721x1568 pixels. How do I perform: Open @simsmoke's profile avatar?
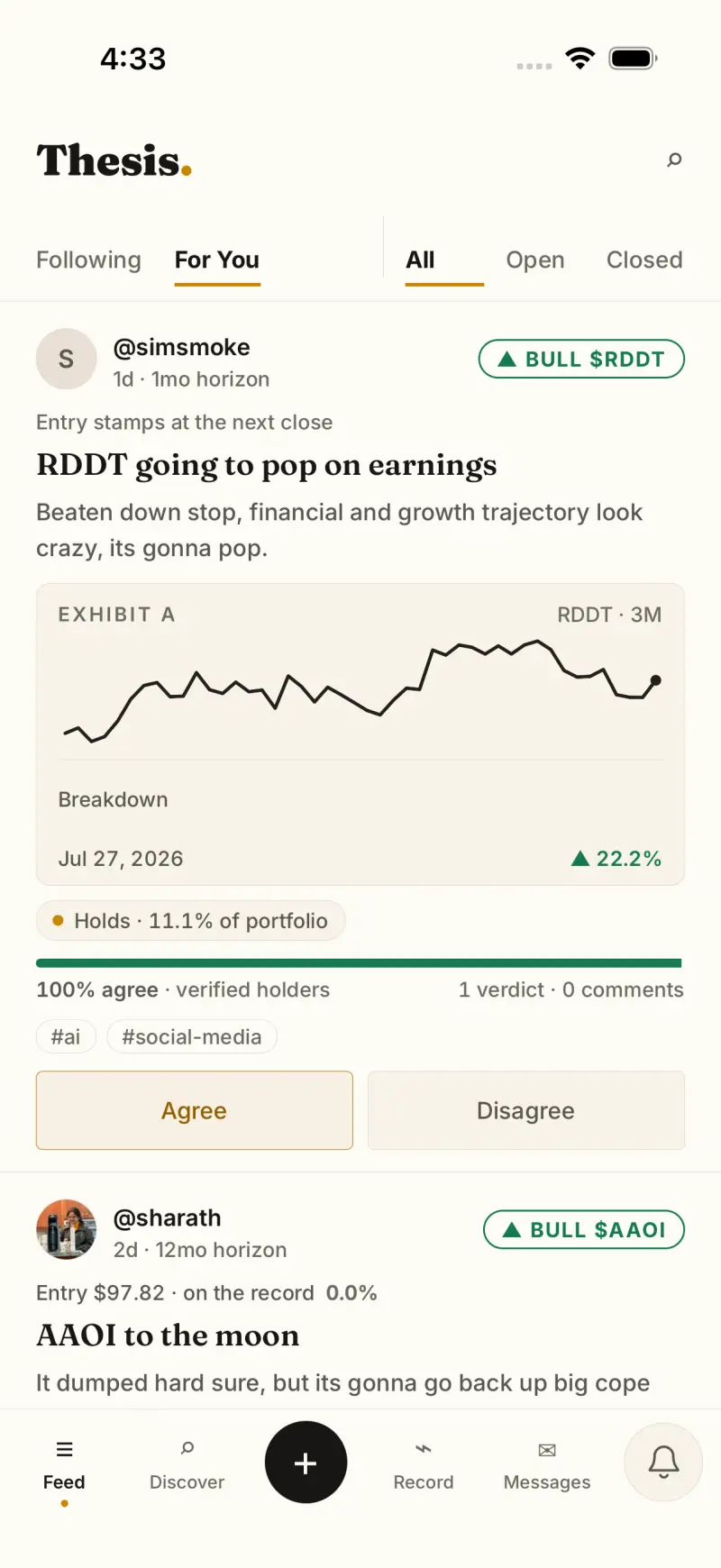(66, 359)
